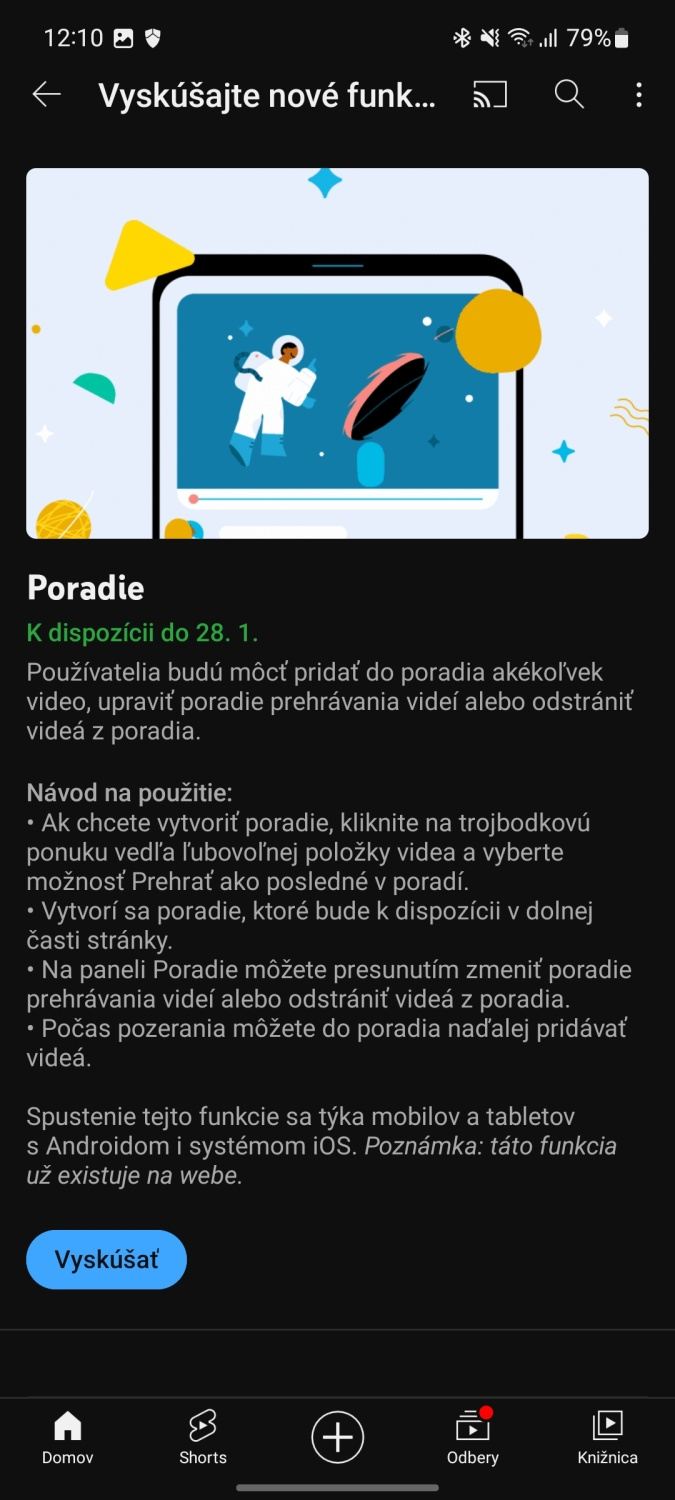Open the cast to device icon

coord(490,95)
